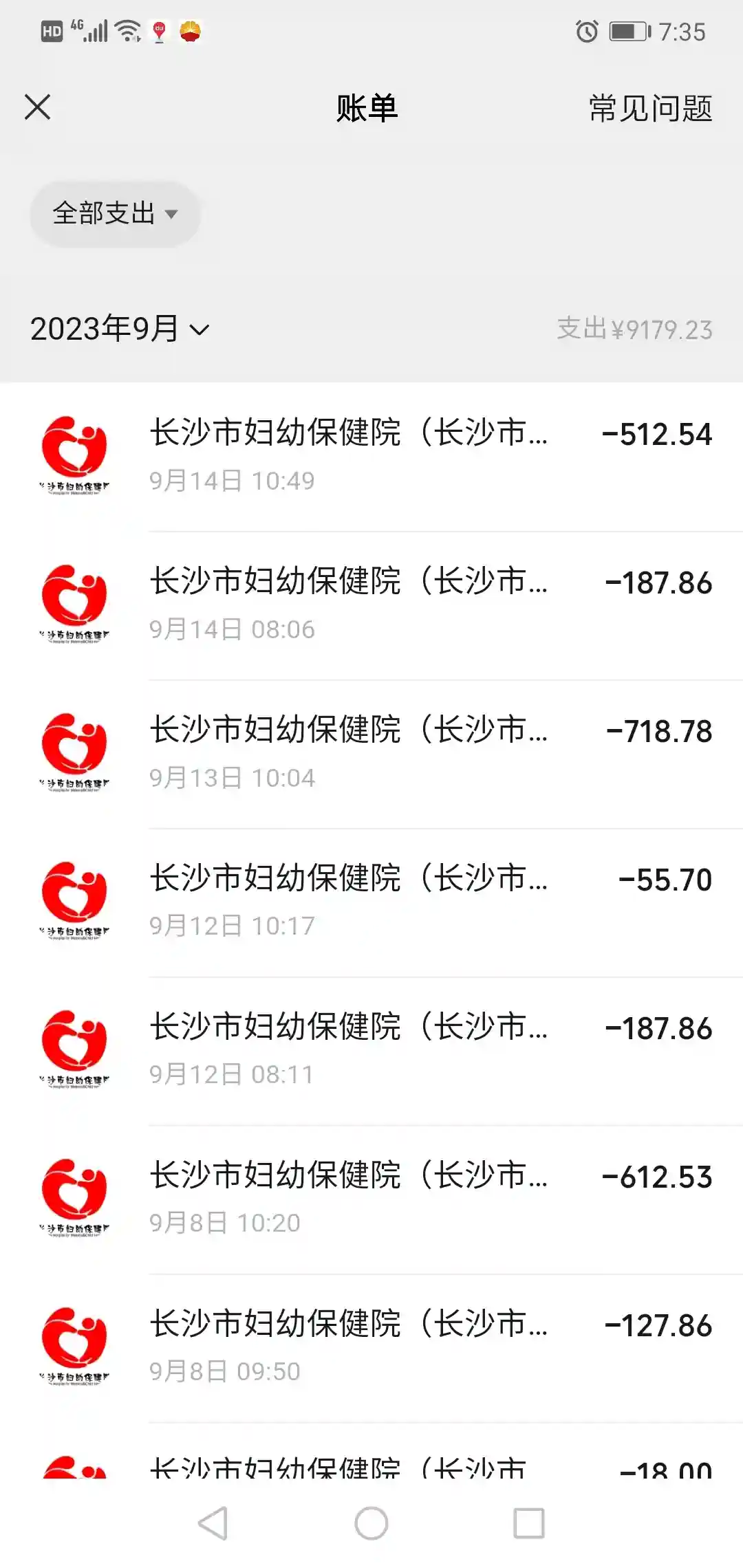Open the -612.53 payment on 9月8日
This screenshot has height=1568, width=743.
(371, 1199)
